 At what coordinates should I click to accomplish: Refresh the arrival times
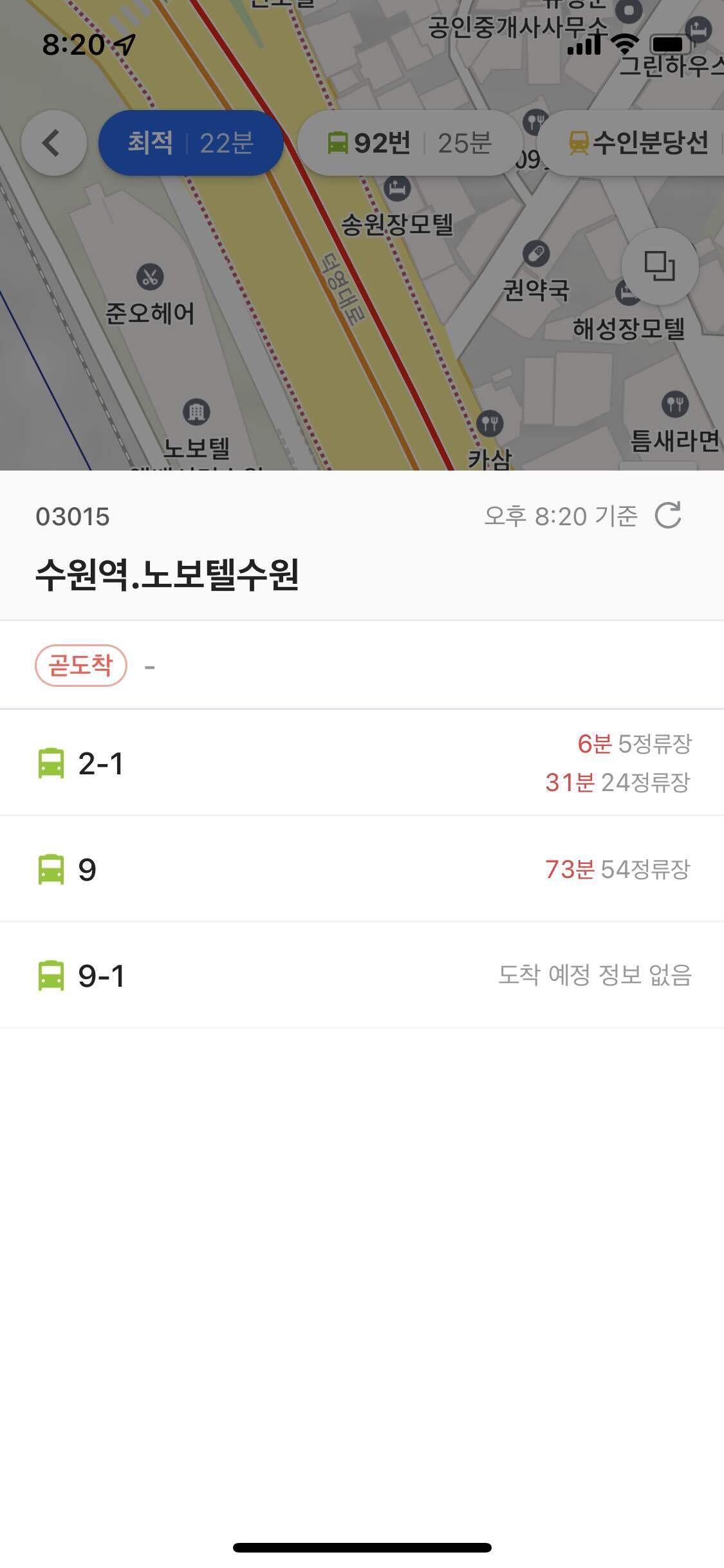pos(668,516)
